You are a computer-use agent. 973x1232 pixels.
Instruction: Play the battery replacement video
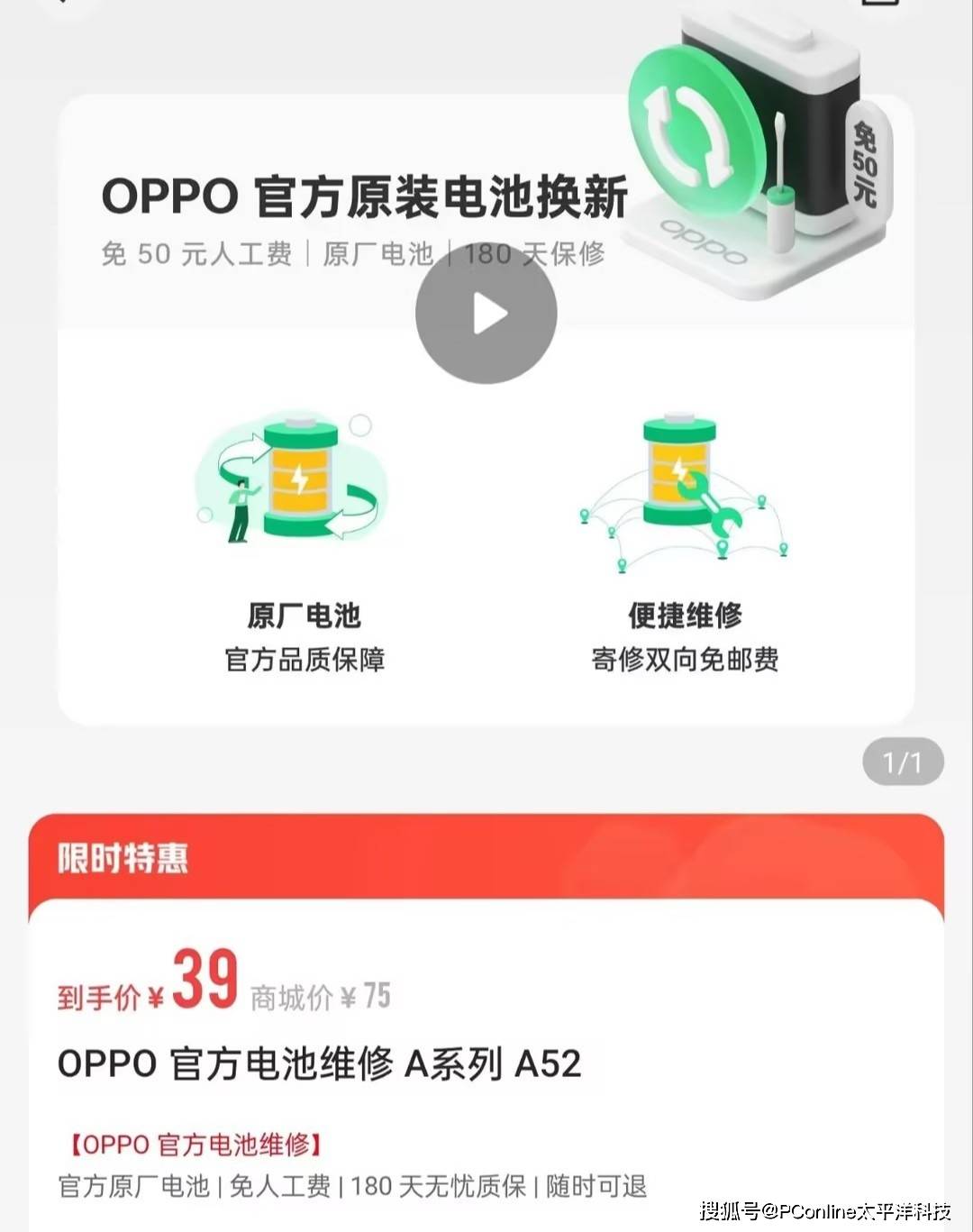click(486, 314)
